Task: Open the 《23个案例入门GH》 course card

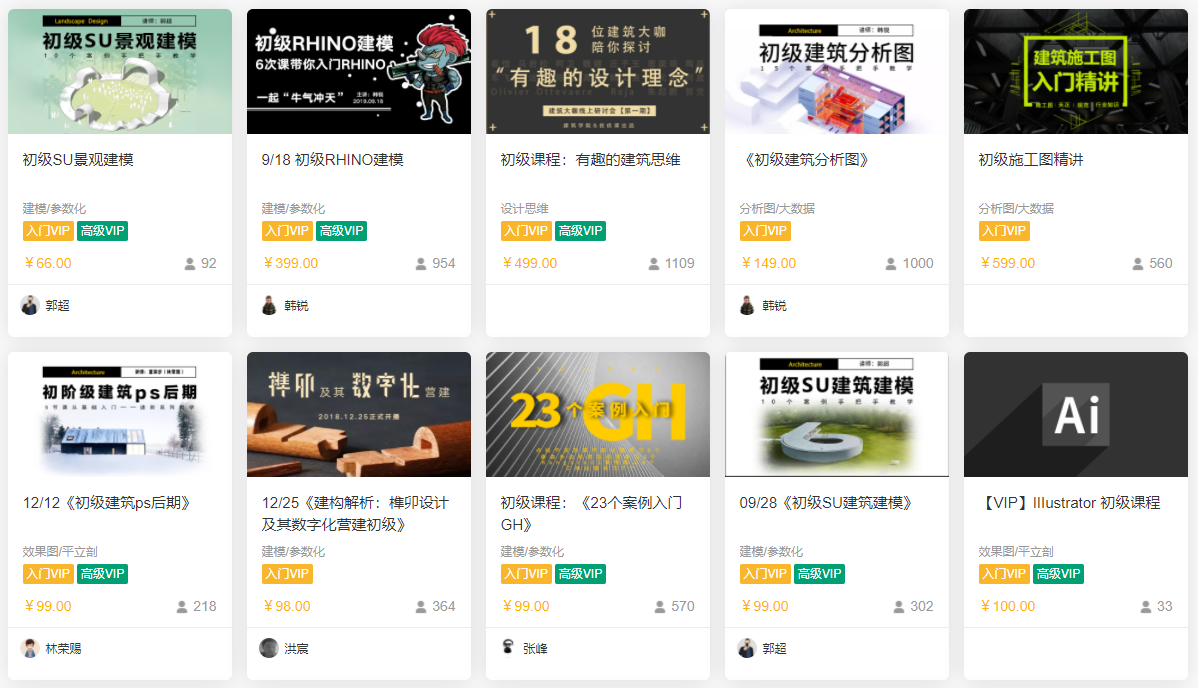Action: click(597, 415)
